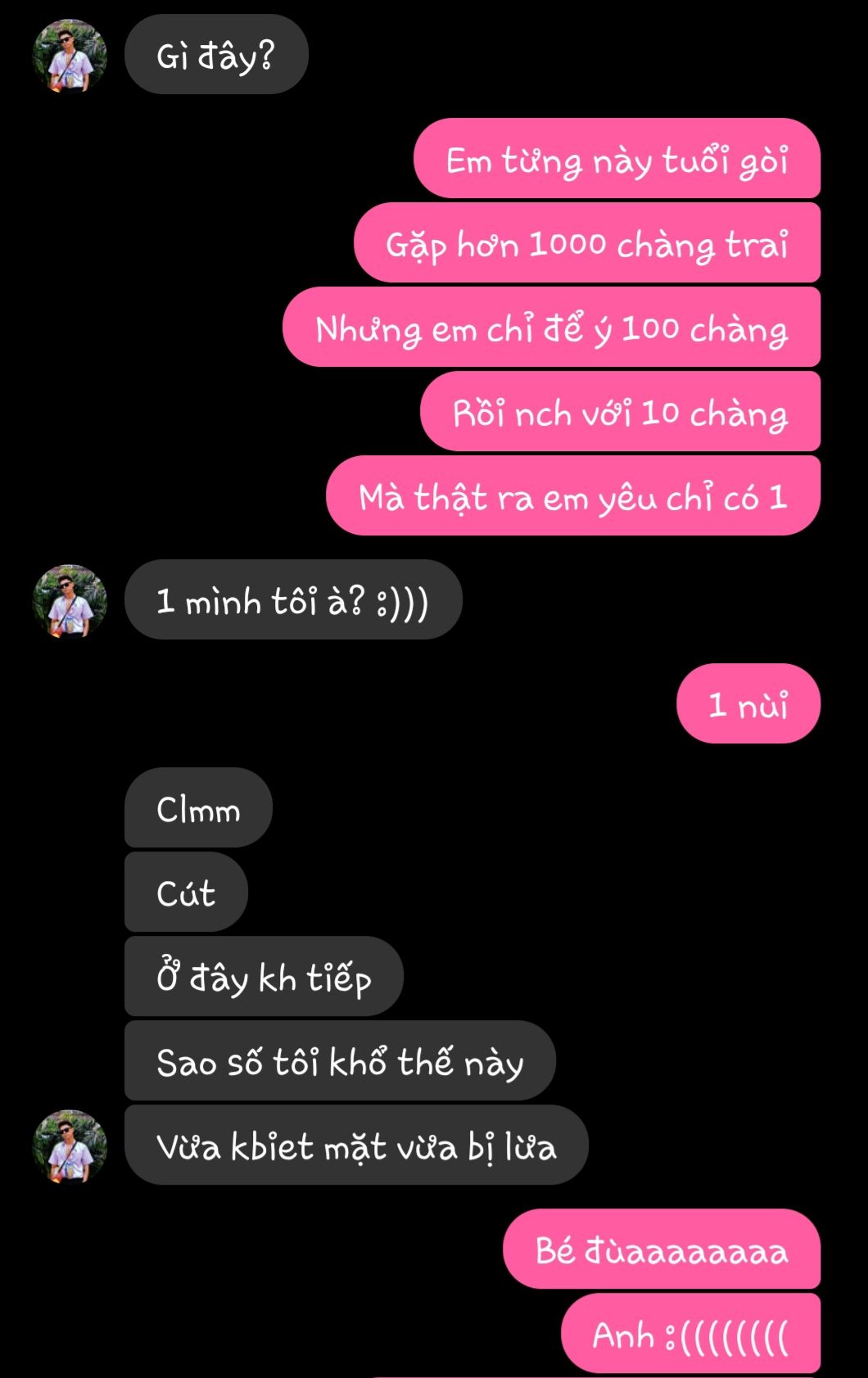Screen dimensions: 868x1378
Task: Open profile picture beside "Vừa kbiet mặt vừa bị lừa"
Action: [70, 1146]
